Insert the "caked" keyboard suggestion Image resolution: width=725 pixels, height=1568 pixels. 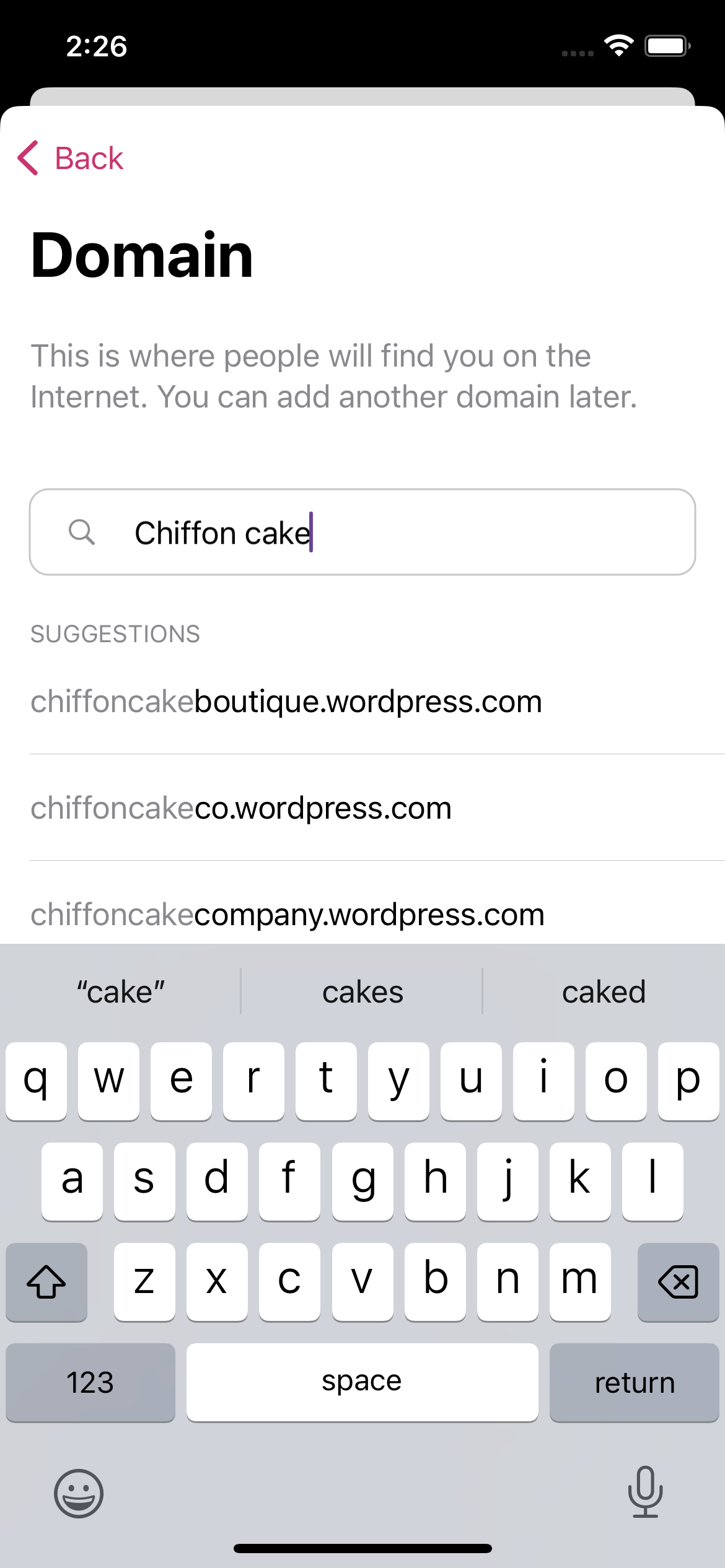[x=604, y=992]
